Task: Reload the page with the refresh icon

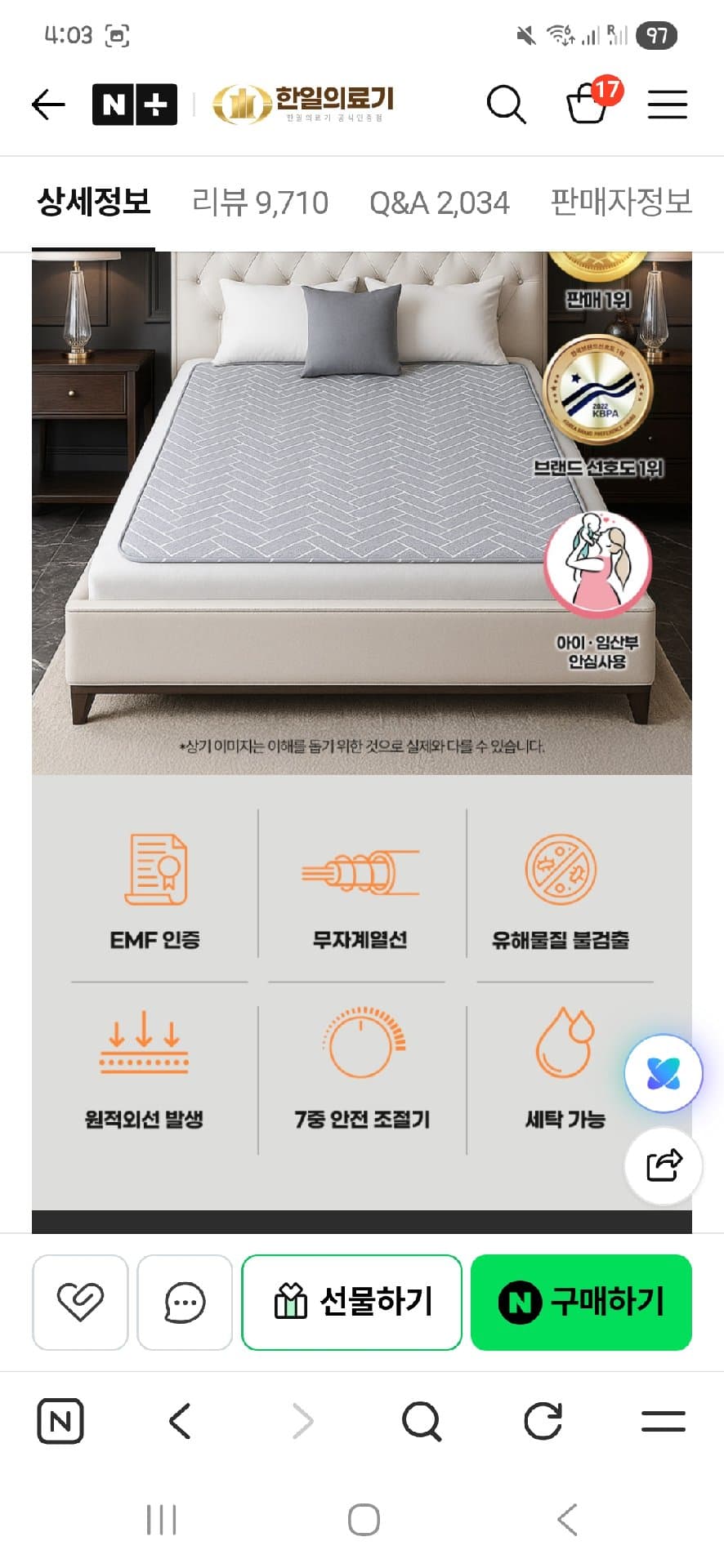Action: click(x=543, y=1422)
